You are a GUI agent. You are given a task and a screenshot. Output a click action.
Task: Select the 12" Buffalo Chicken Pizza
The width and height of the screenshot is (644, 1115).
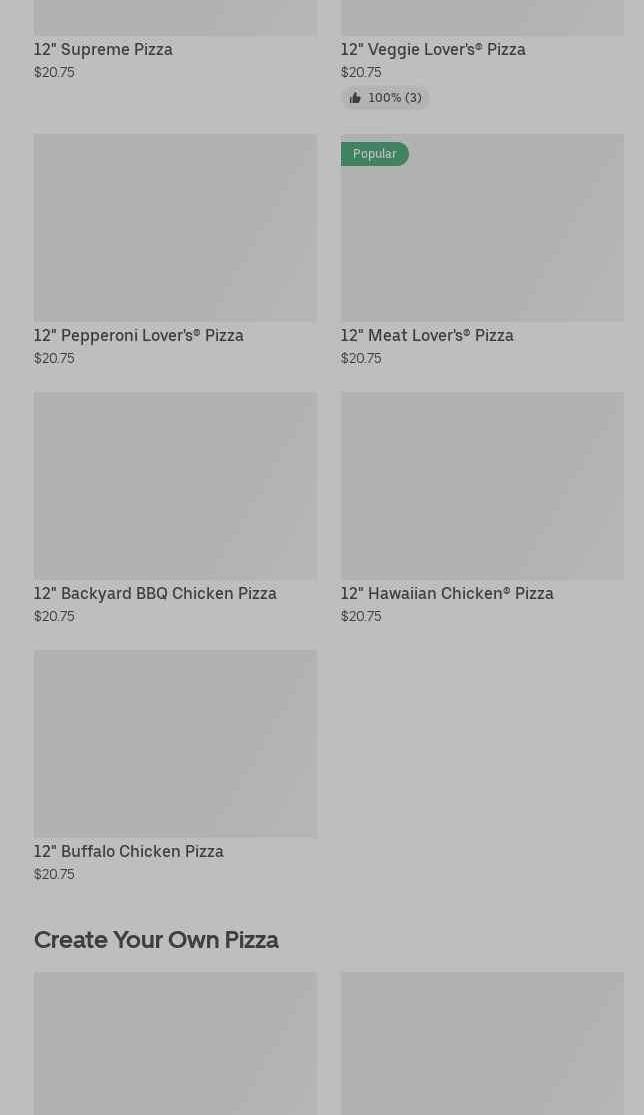(x=175, y=767)
